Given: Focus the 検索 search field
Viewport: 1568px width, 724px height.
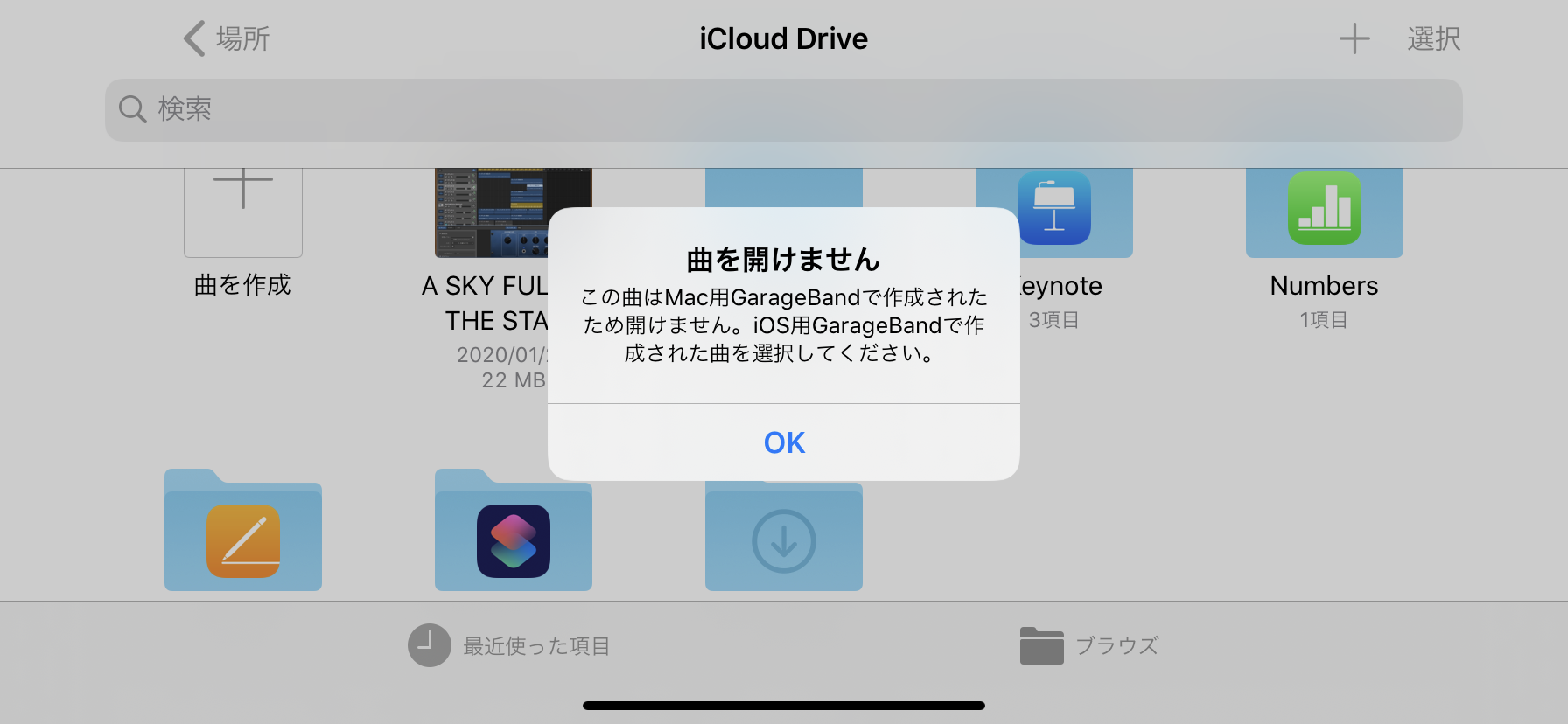Looking at the screenshot, I should pyautogui.click(x=783, y=110).
